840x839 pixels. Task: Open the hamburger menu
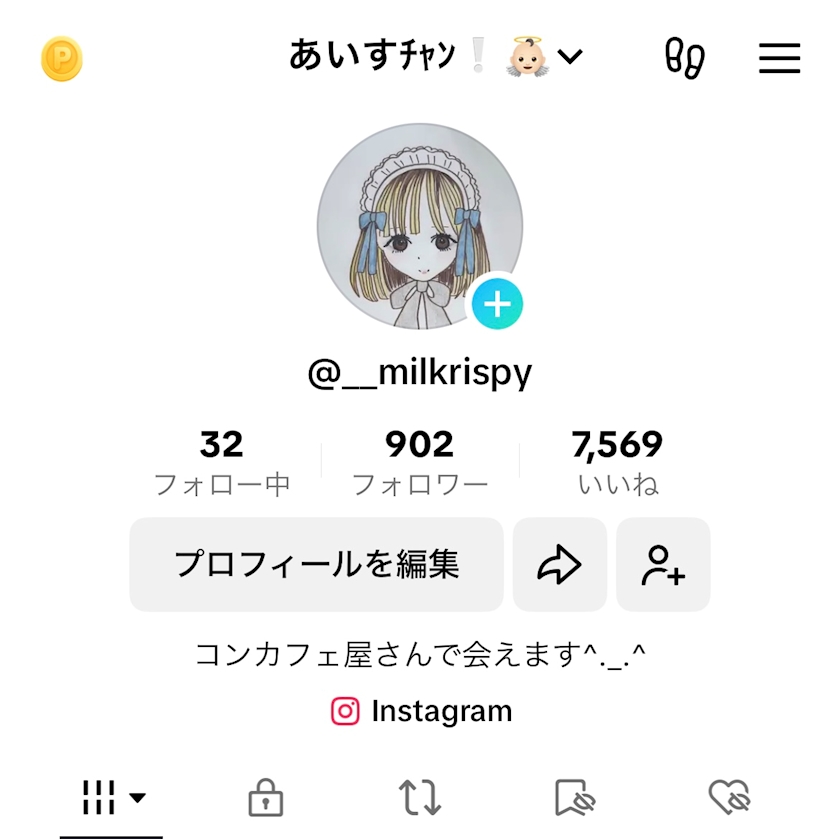click(x=779, y=58)
